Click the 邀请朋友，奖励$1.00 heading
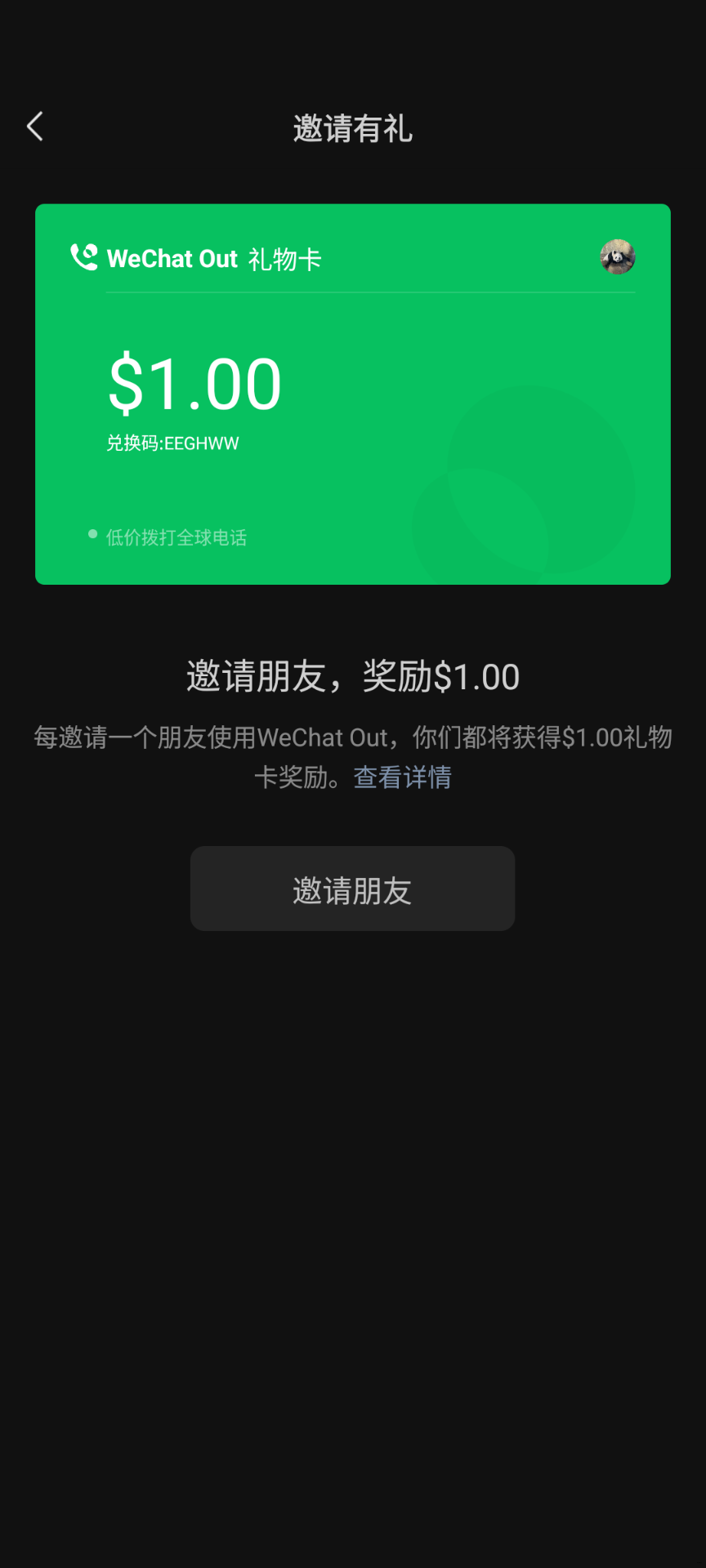706x1568 pixels. pos(352,676)
